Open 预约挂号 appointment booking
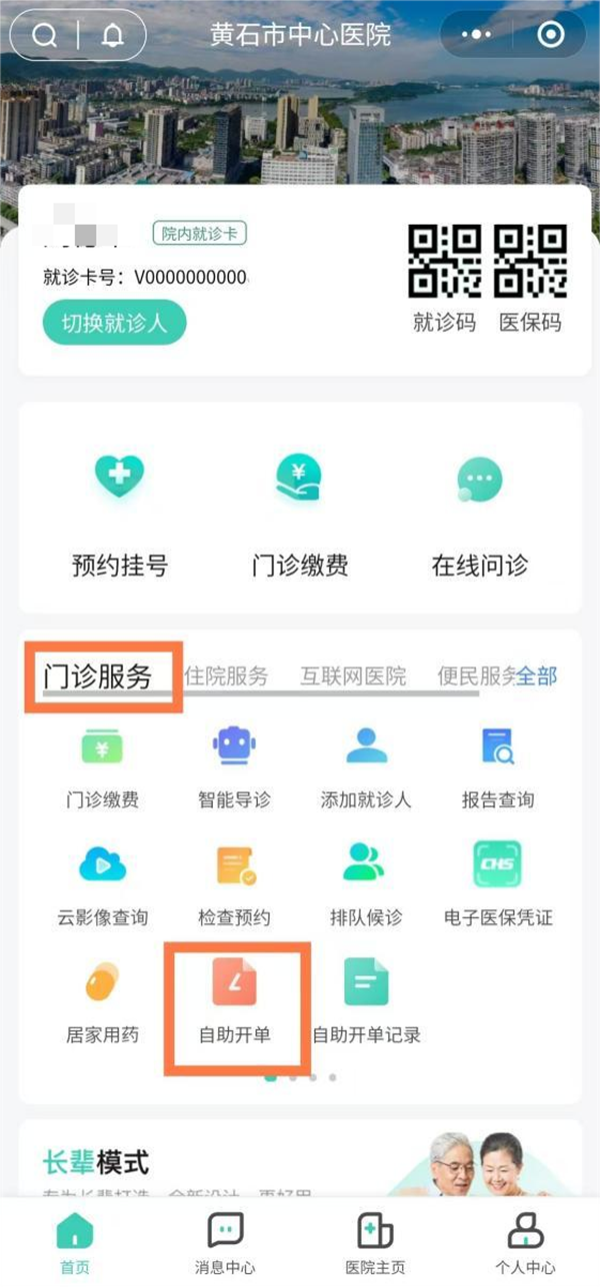The image size is (600, 1287). pos(120,515)
